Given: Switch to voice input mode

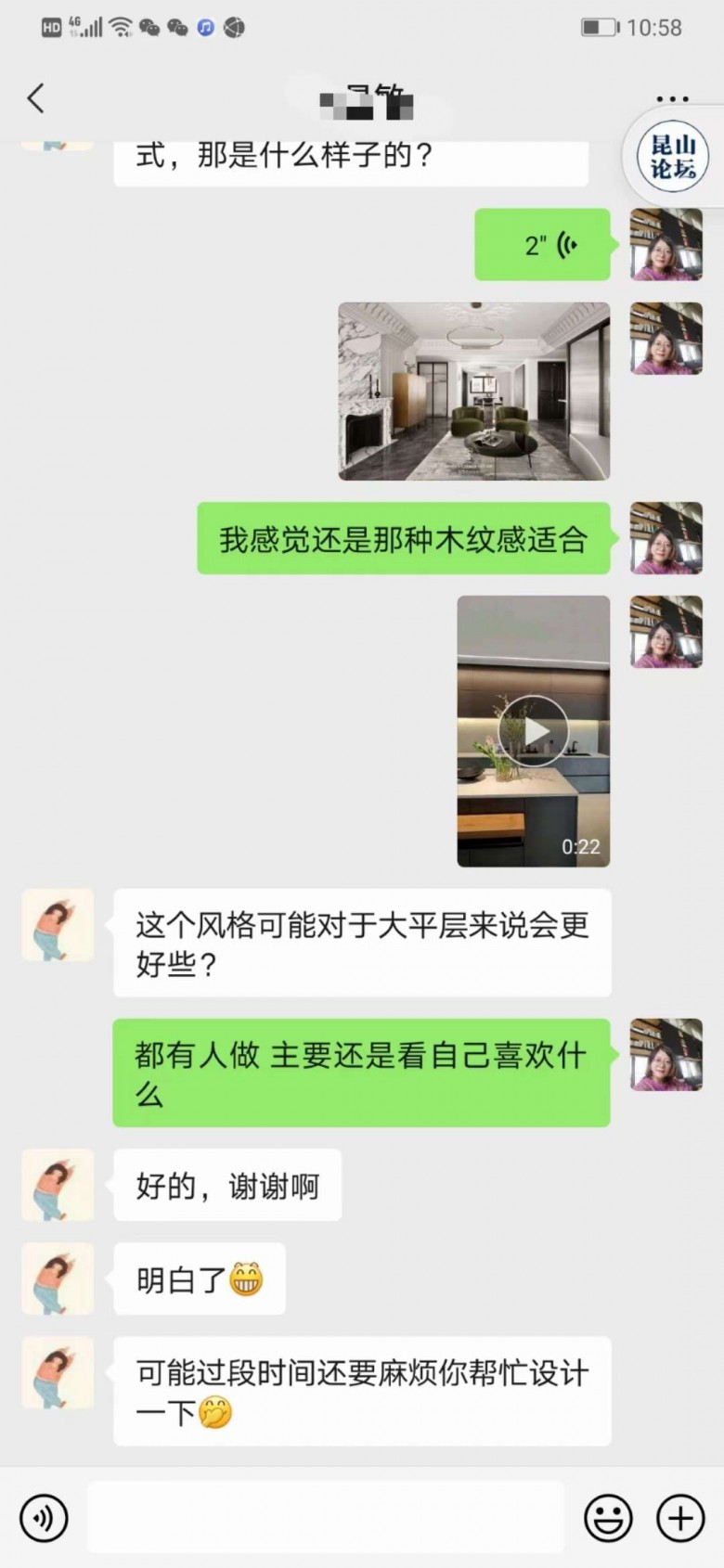Looking at the screenshot, I should pos(43,1518).
